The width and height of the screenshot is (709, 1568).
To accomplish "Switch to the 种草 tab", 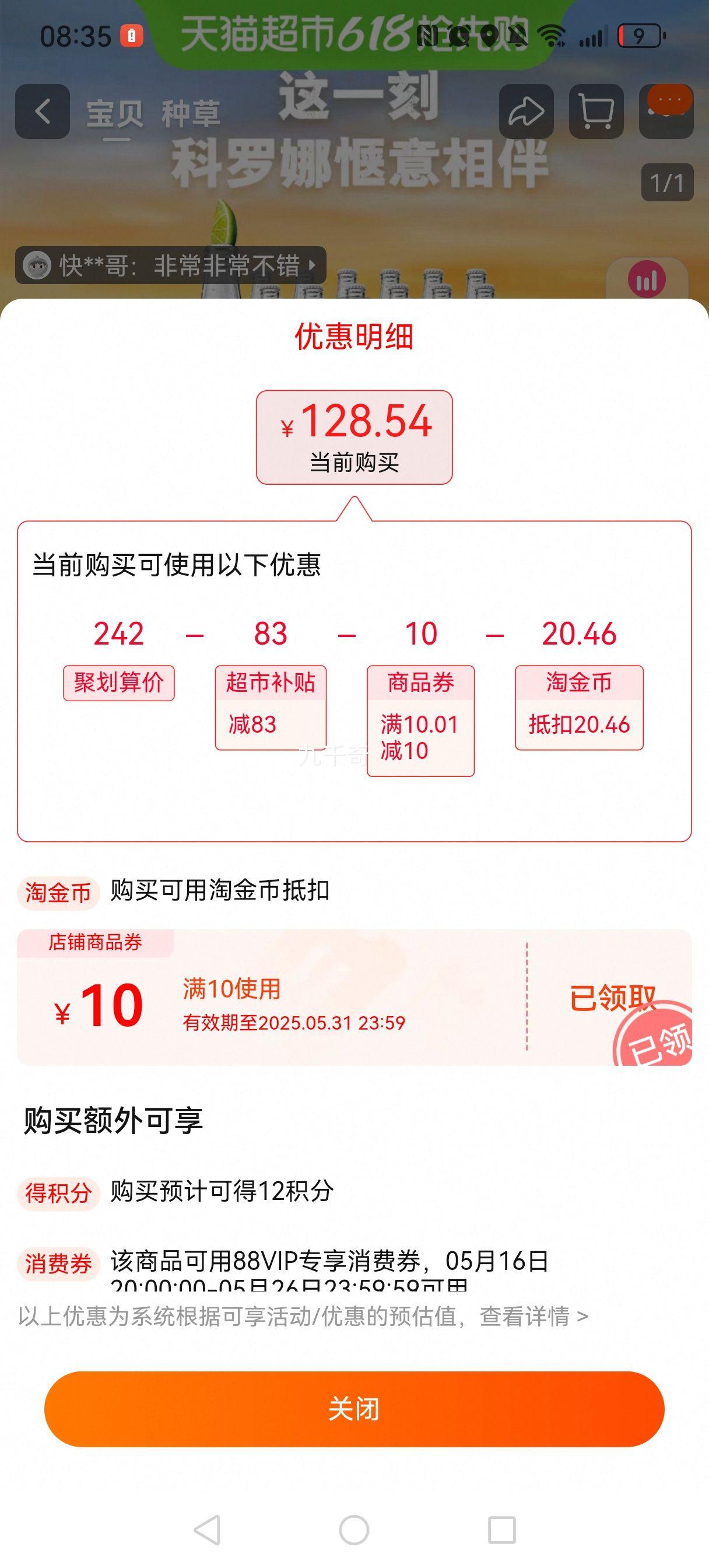I will coord(191,114).
